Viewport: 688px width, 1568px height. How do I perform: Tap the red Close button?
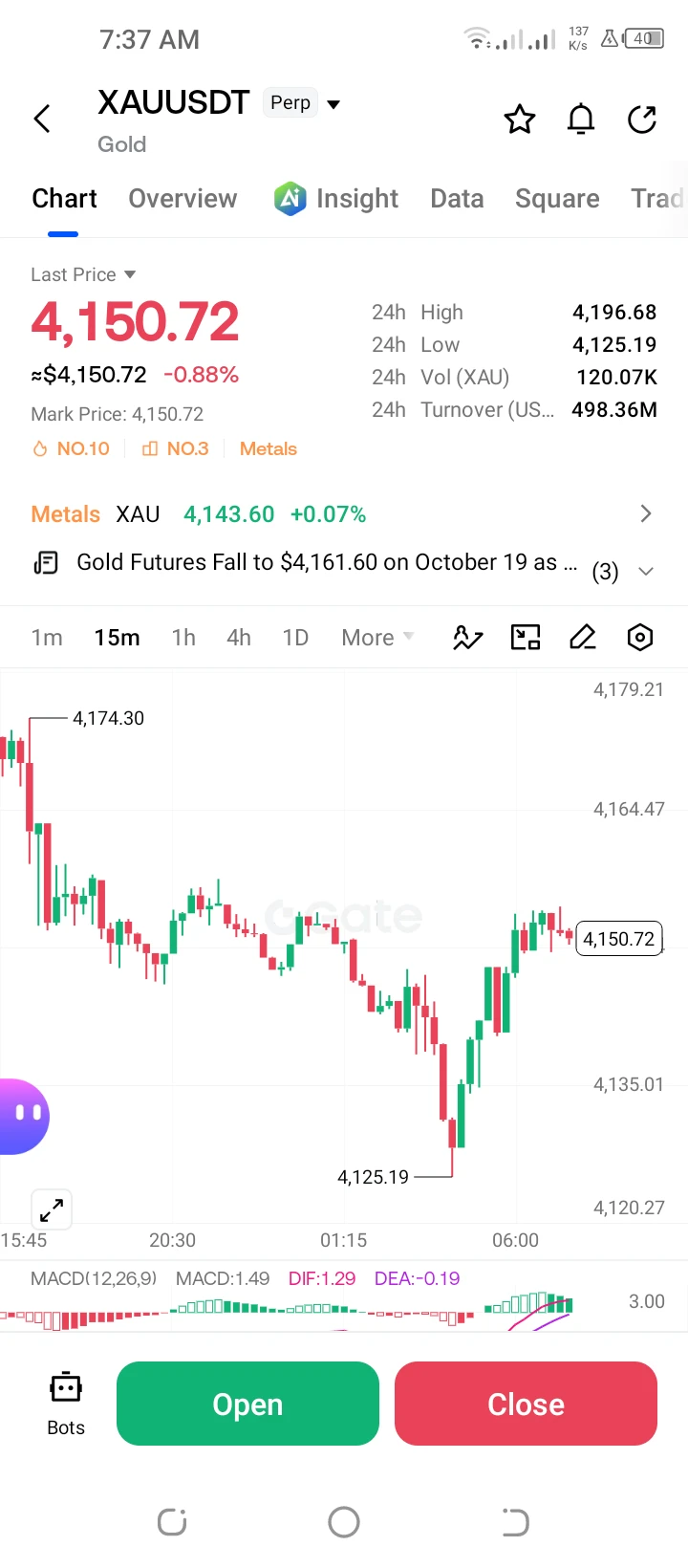(526, 1404)
